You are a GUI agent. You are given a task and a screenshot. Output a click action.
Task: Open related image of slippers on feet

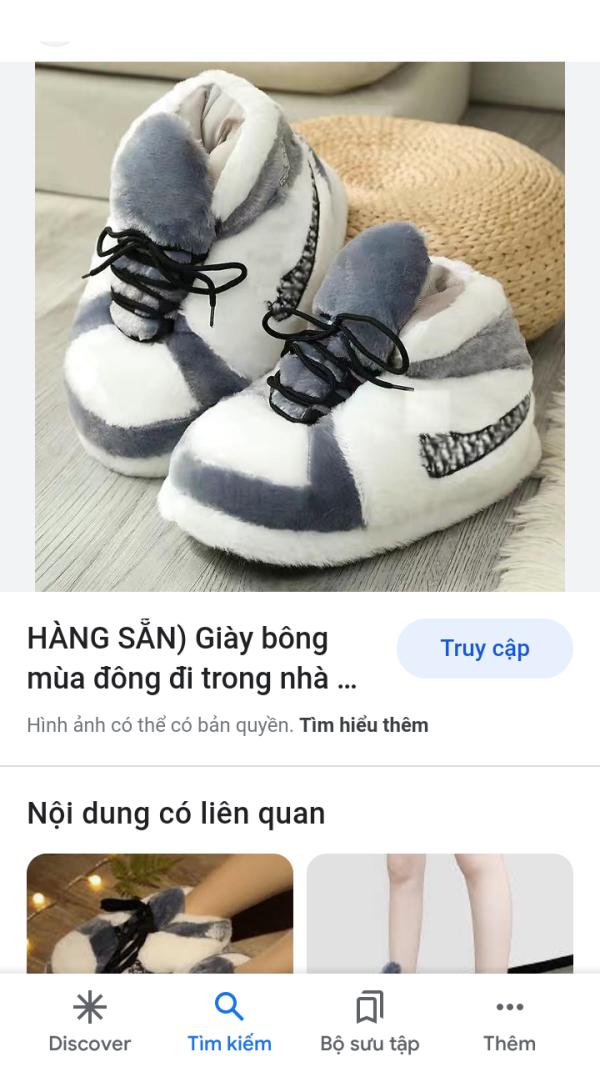pyautogui.click(x=160, y=913)
